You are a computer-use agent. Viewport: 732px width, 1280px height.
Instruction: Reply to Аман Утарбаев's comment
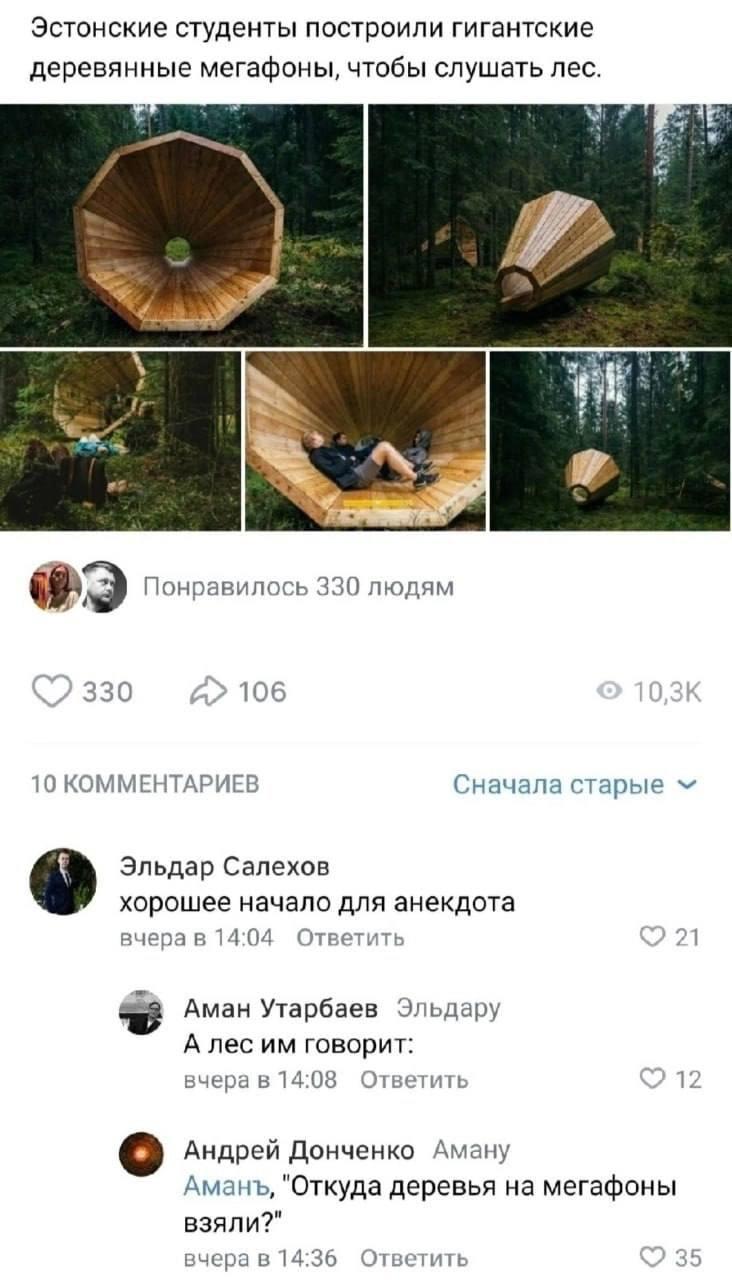point(413,1079)
